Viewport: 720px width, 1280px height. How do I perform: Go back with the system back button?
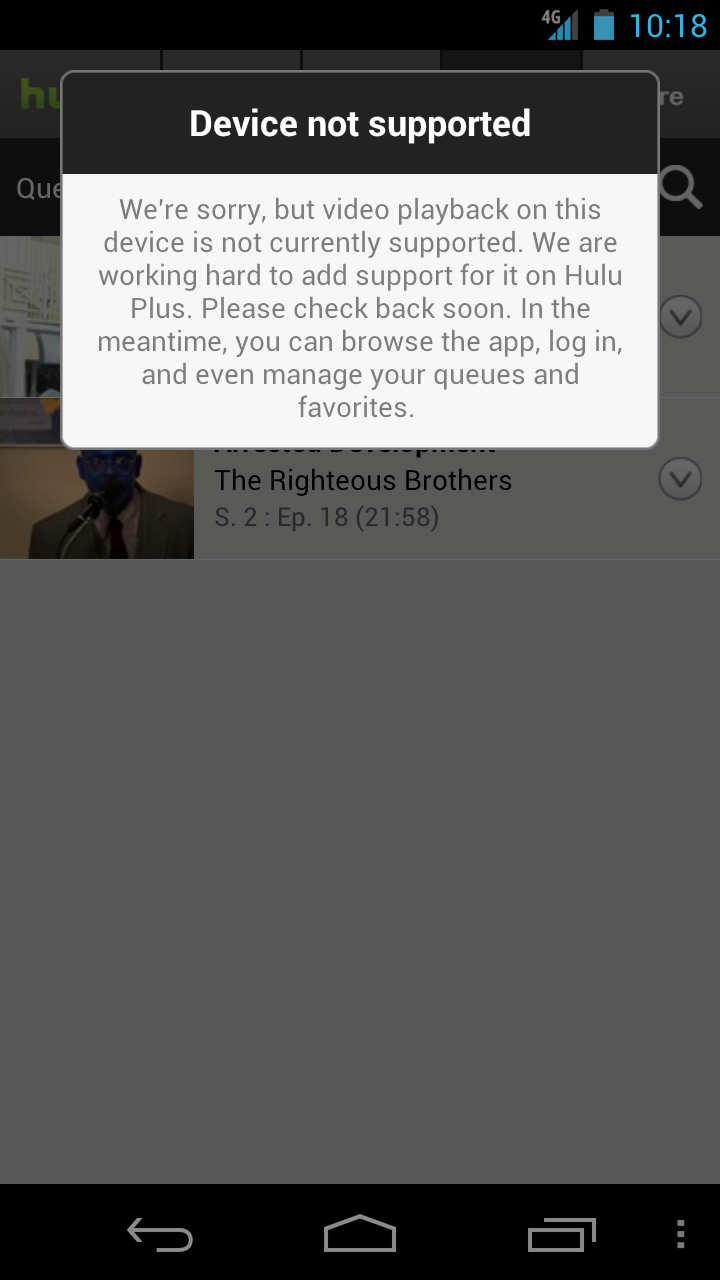coord(160,1234)
